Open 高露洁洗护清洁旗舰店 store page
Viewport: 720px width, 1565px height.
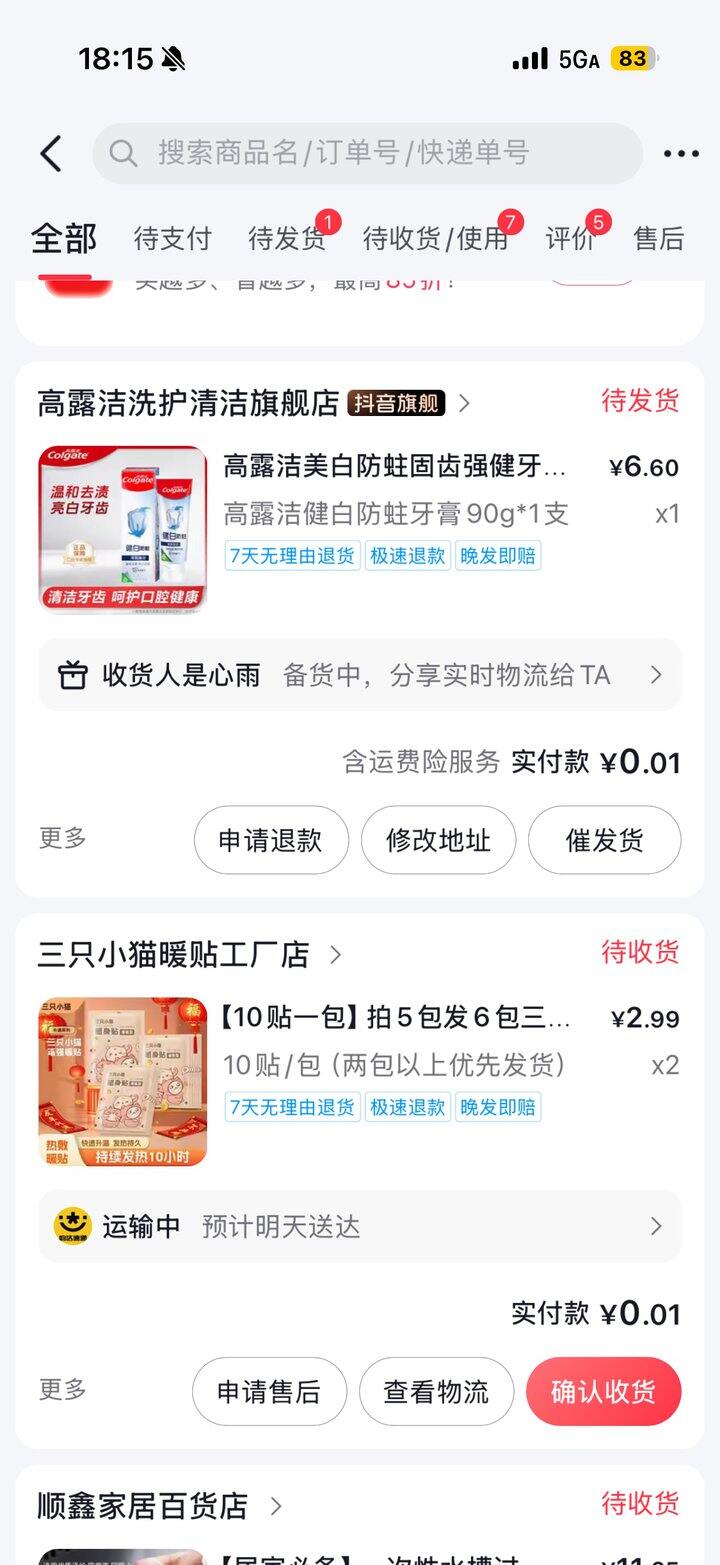[x=188, y=403]
